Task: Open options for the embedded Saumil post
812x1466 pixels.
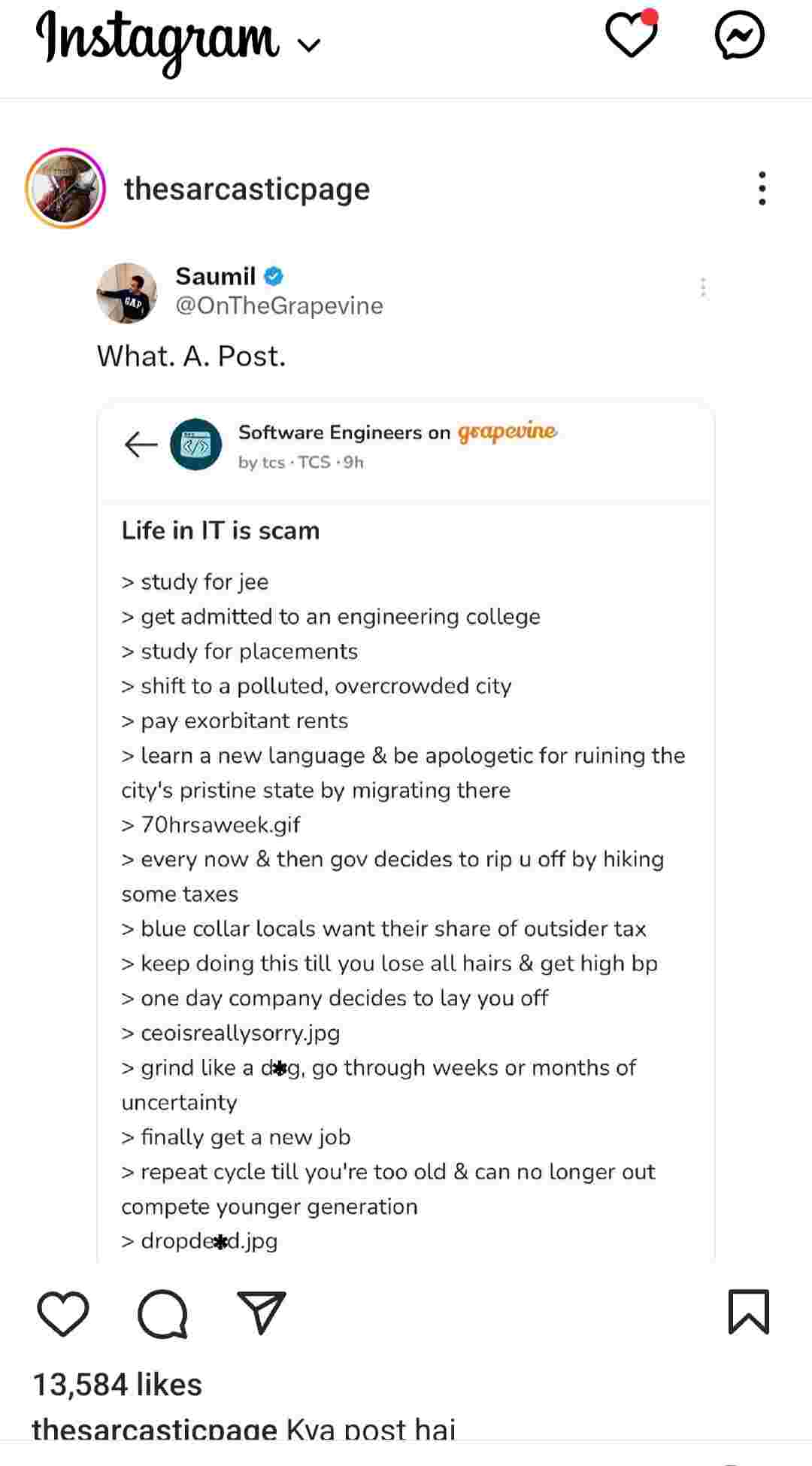Action: [704, 287]
